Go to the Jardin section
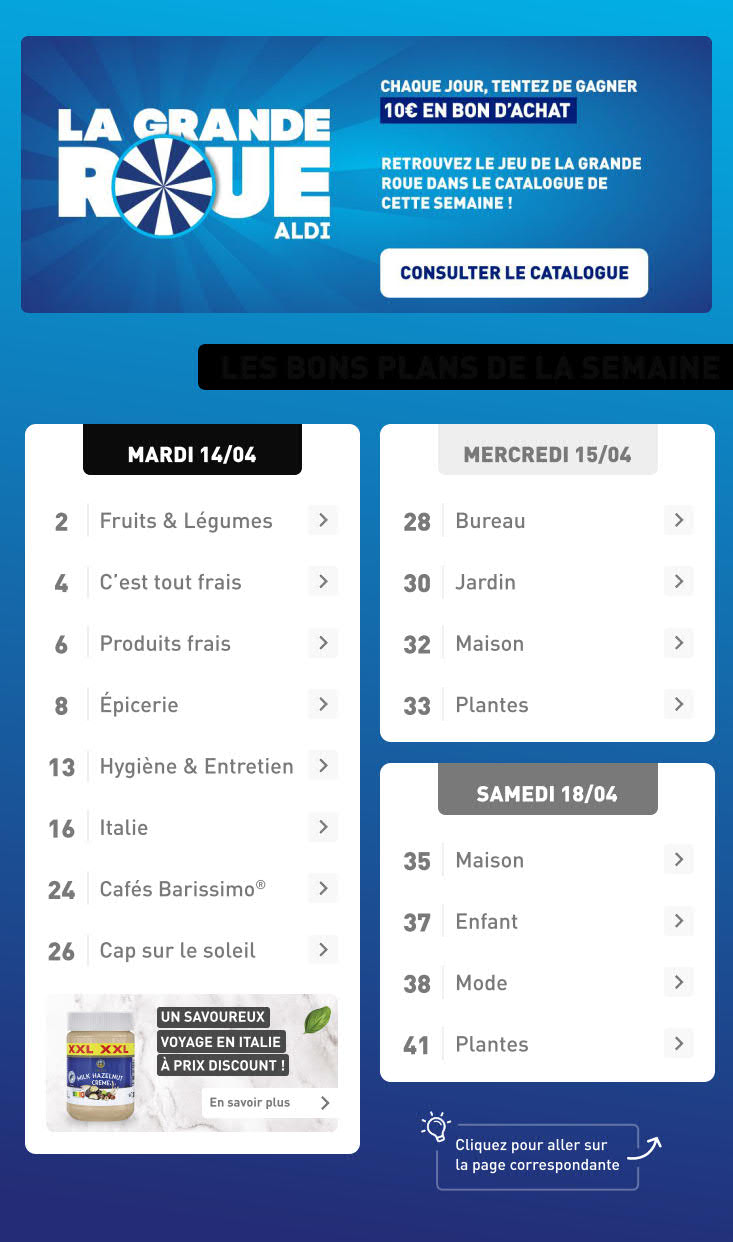 click(x=547, y=582)
